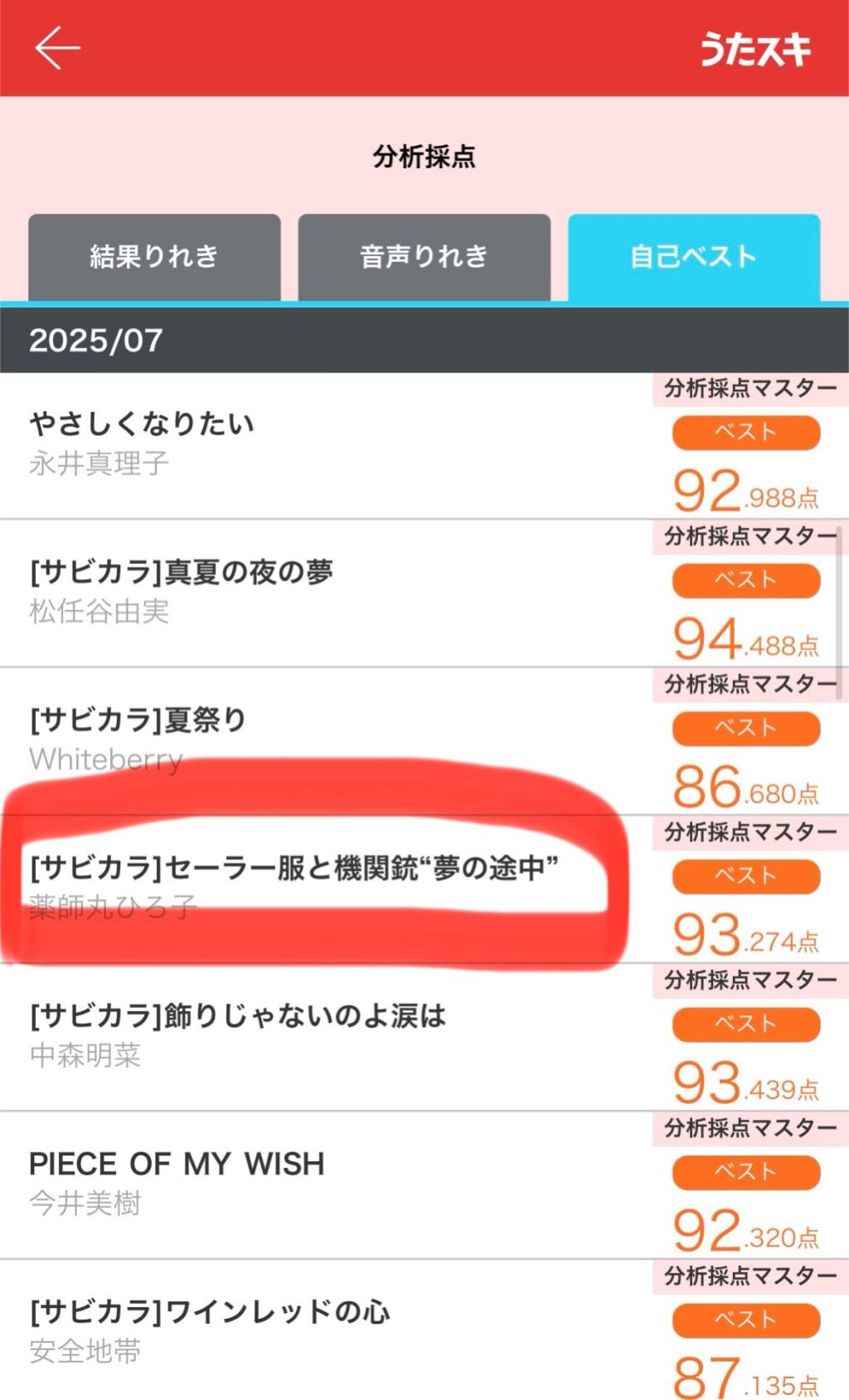Image resolution: width=849 pixels, height=1400 pixels.
Task: Open the やさしくなりたい score entry
Action: 332,445
